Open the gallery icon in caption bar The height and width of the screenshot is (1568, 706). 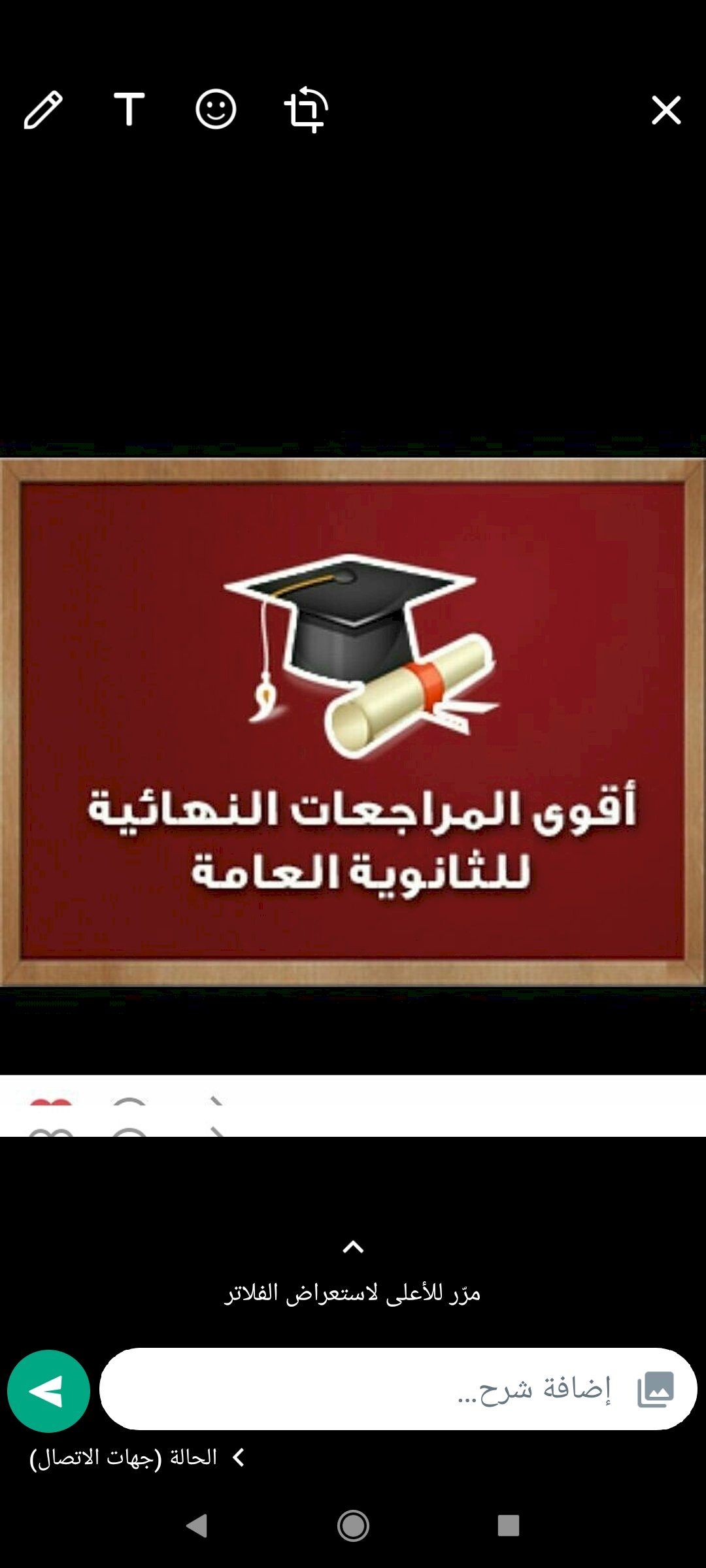(656, 1389)
